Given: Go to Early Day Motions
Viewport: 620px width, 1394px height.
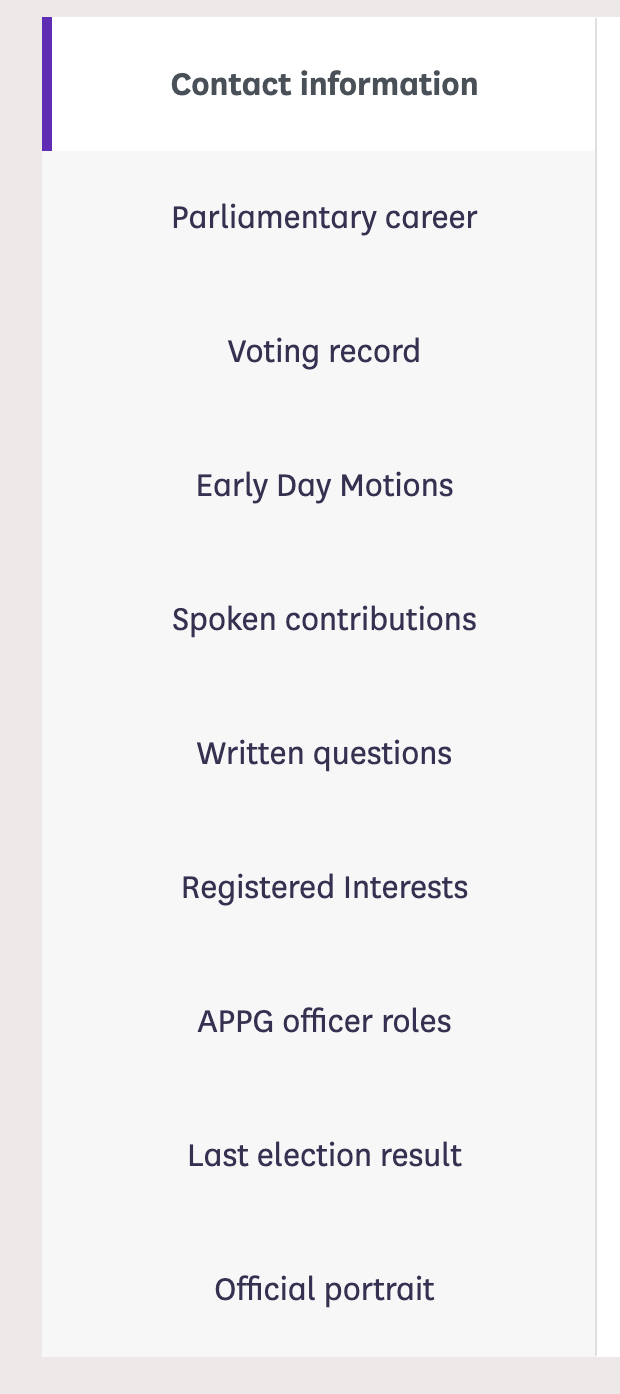Looking at the screenshot, I should click(x=324, y=486).
